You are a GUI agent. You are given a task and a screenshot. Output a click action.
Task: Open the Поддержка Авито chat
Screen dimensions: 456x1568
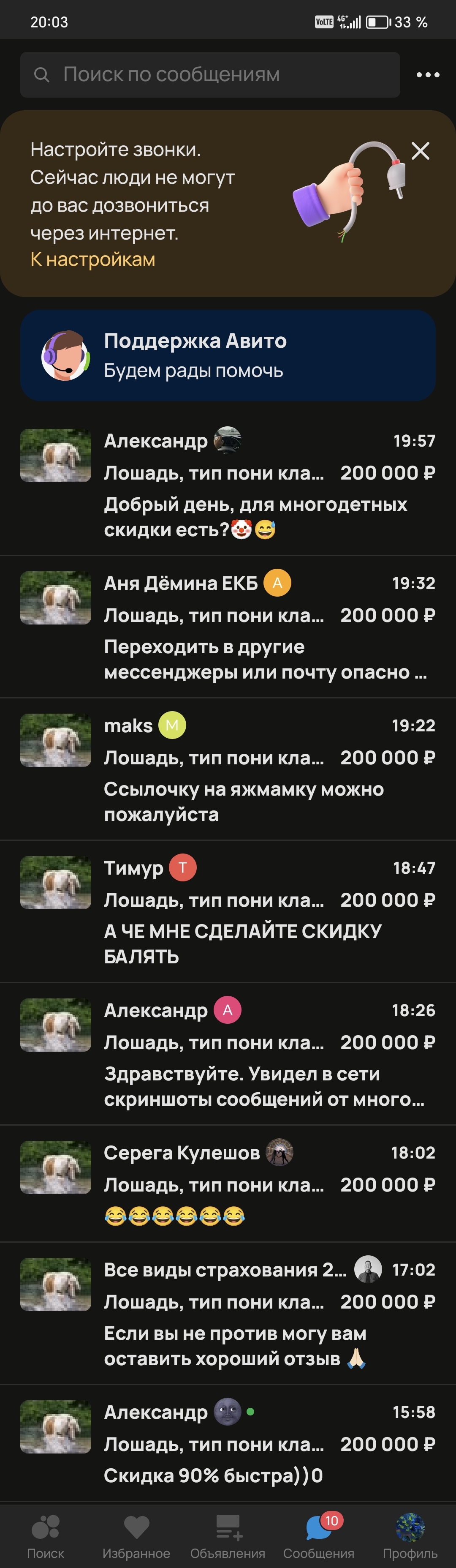pos(228,355)
